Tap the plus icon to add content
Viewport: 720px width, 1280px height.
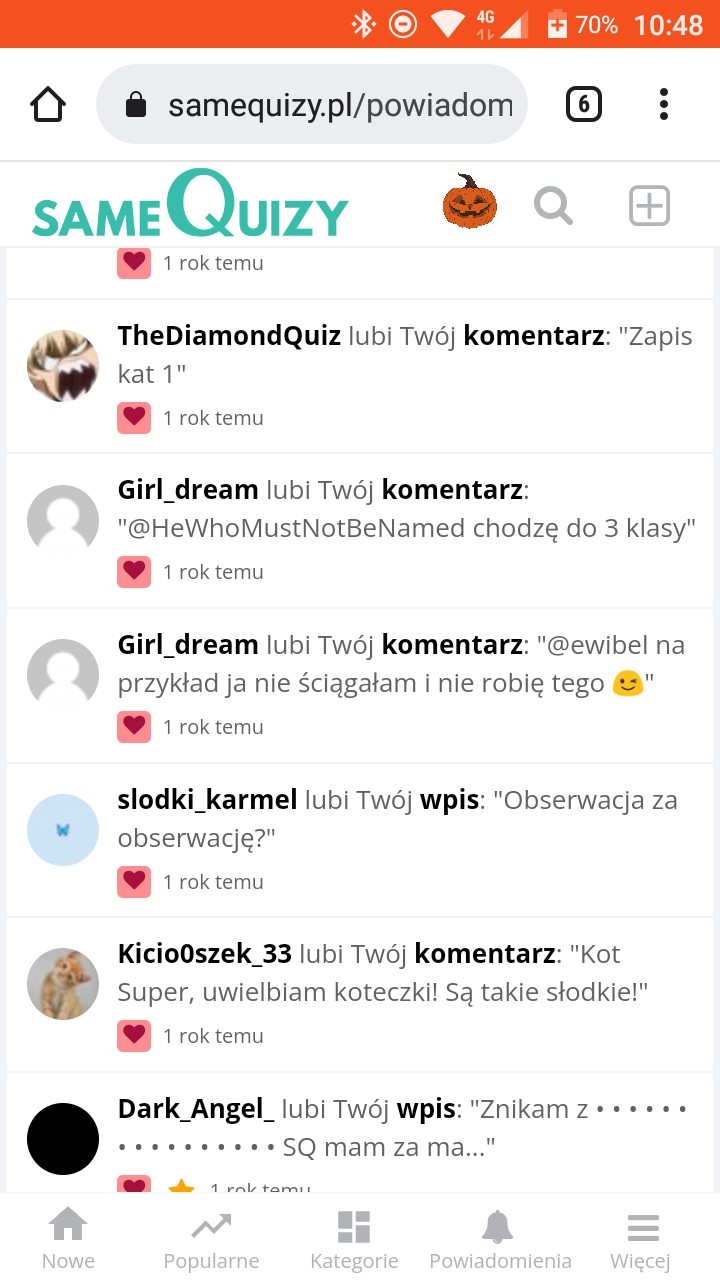click(649, 206)
